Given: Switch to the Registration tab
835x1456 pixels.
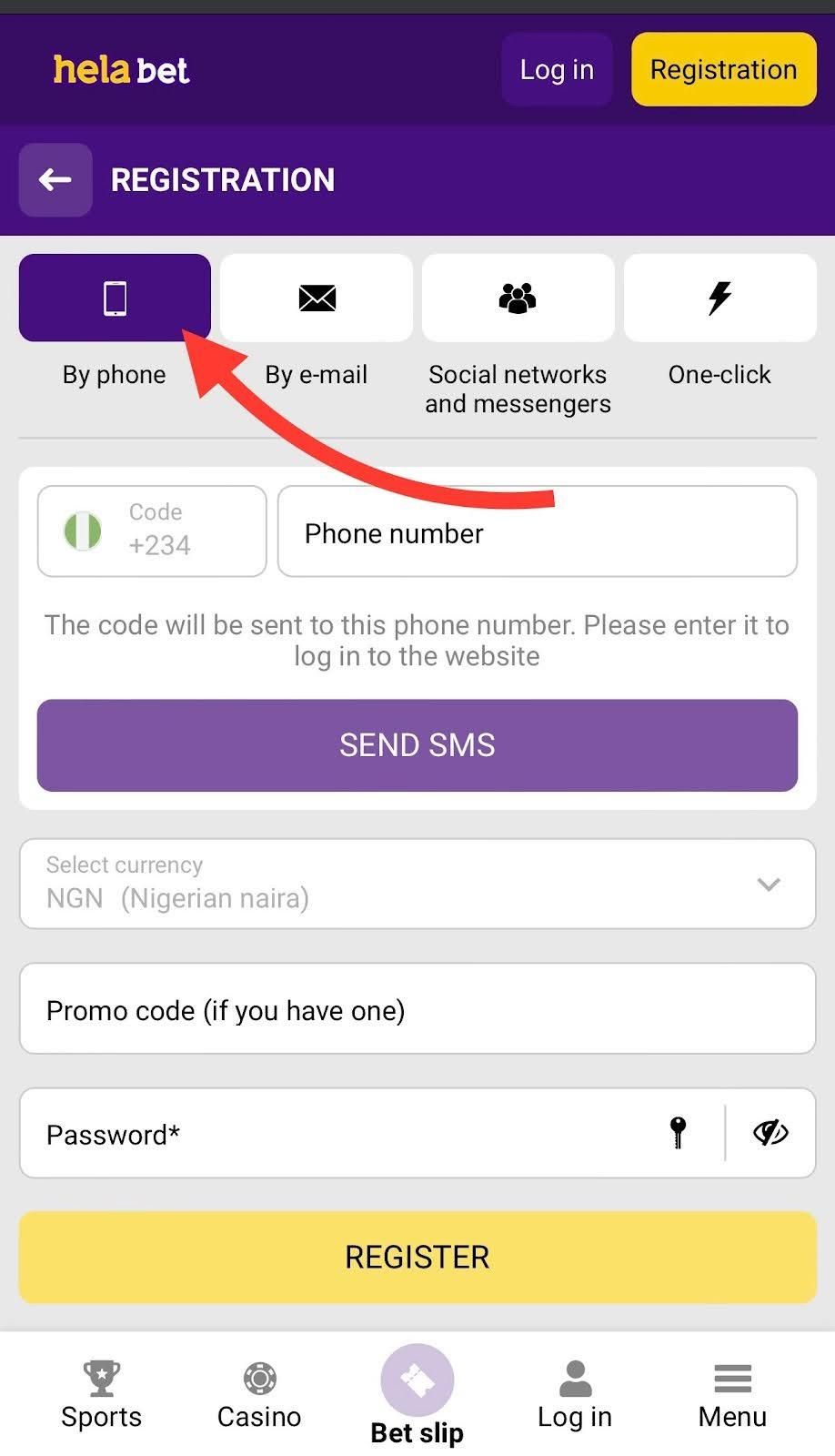Looking at the screenshot, I should pyautogui.click(x=723, y=69).
